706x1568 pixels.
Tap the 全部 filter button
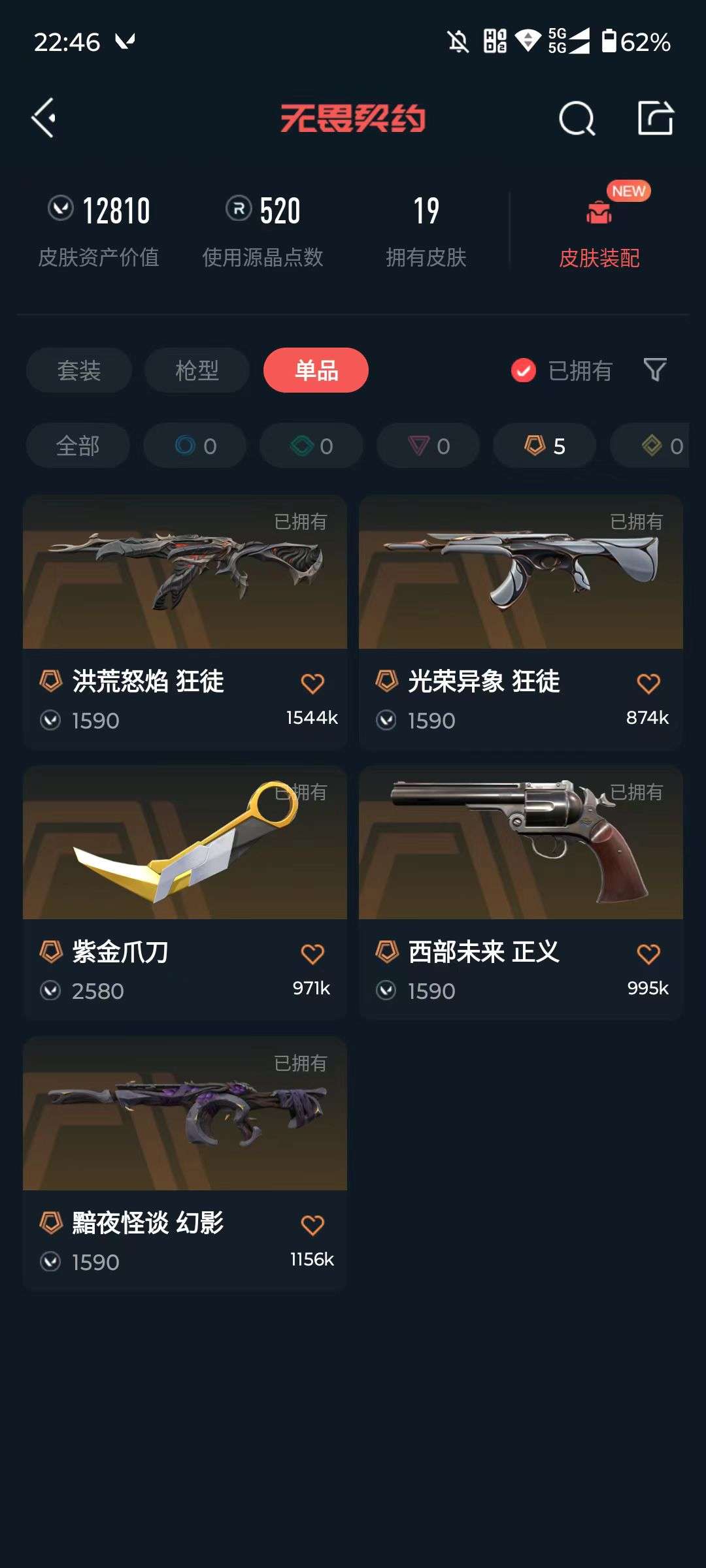coord(78,446)
